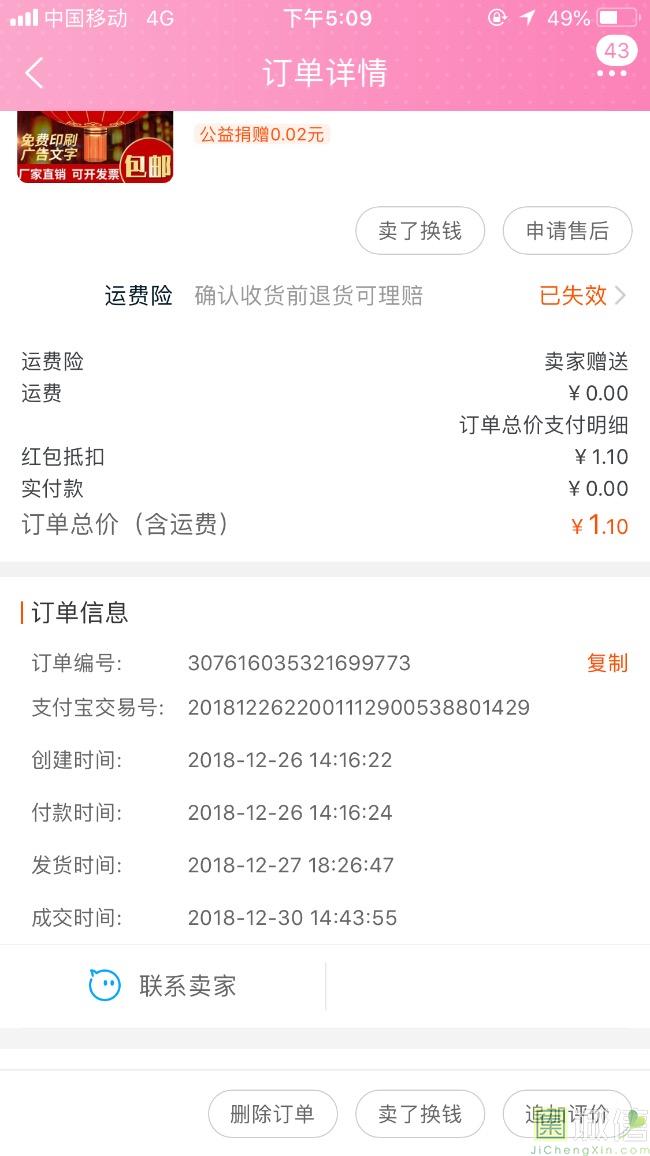The image size is (650, 1156).
Task: Tap 申请售后 to request after-sales service
Action: point(567,231)
